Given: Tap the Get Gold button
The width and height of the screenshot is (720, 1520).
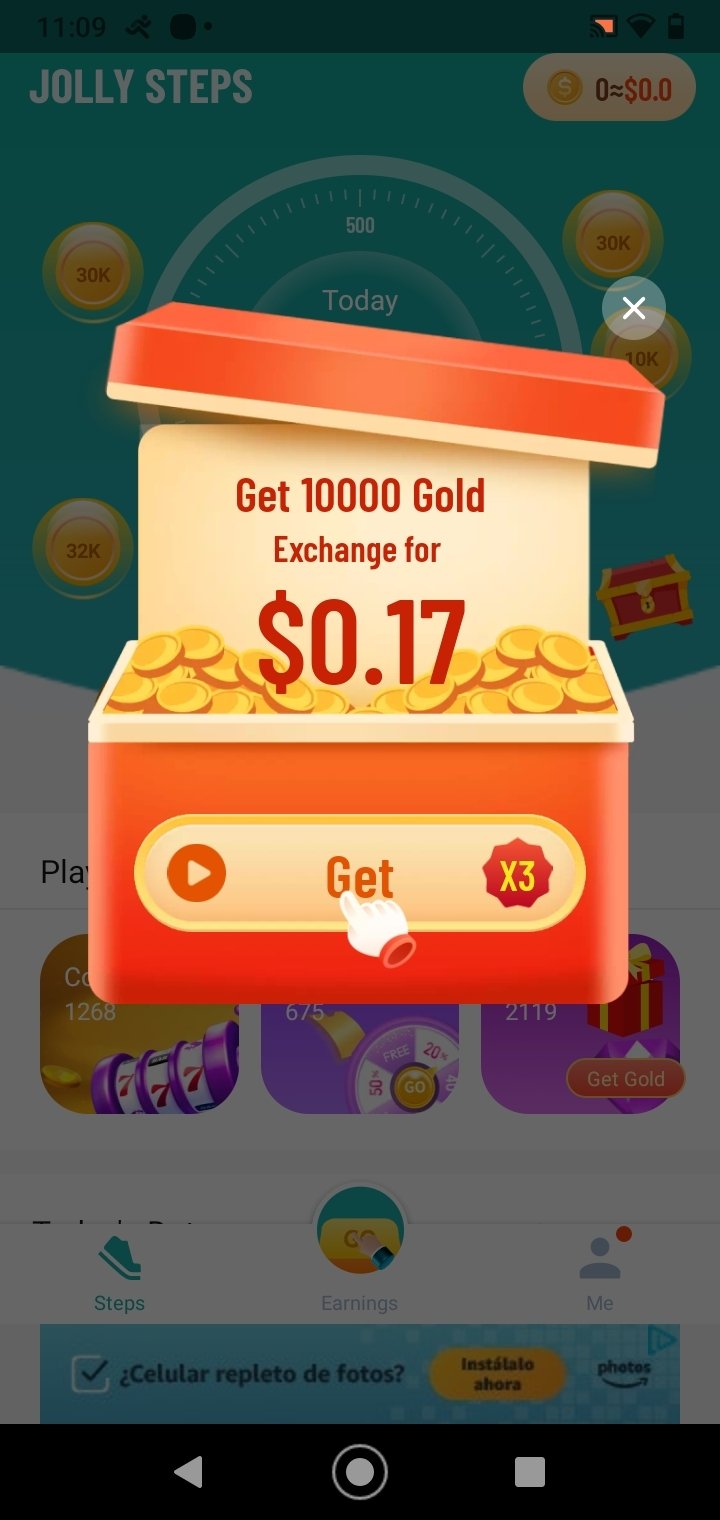Looking at the screenshot, I should (626, 1079).
